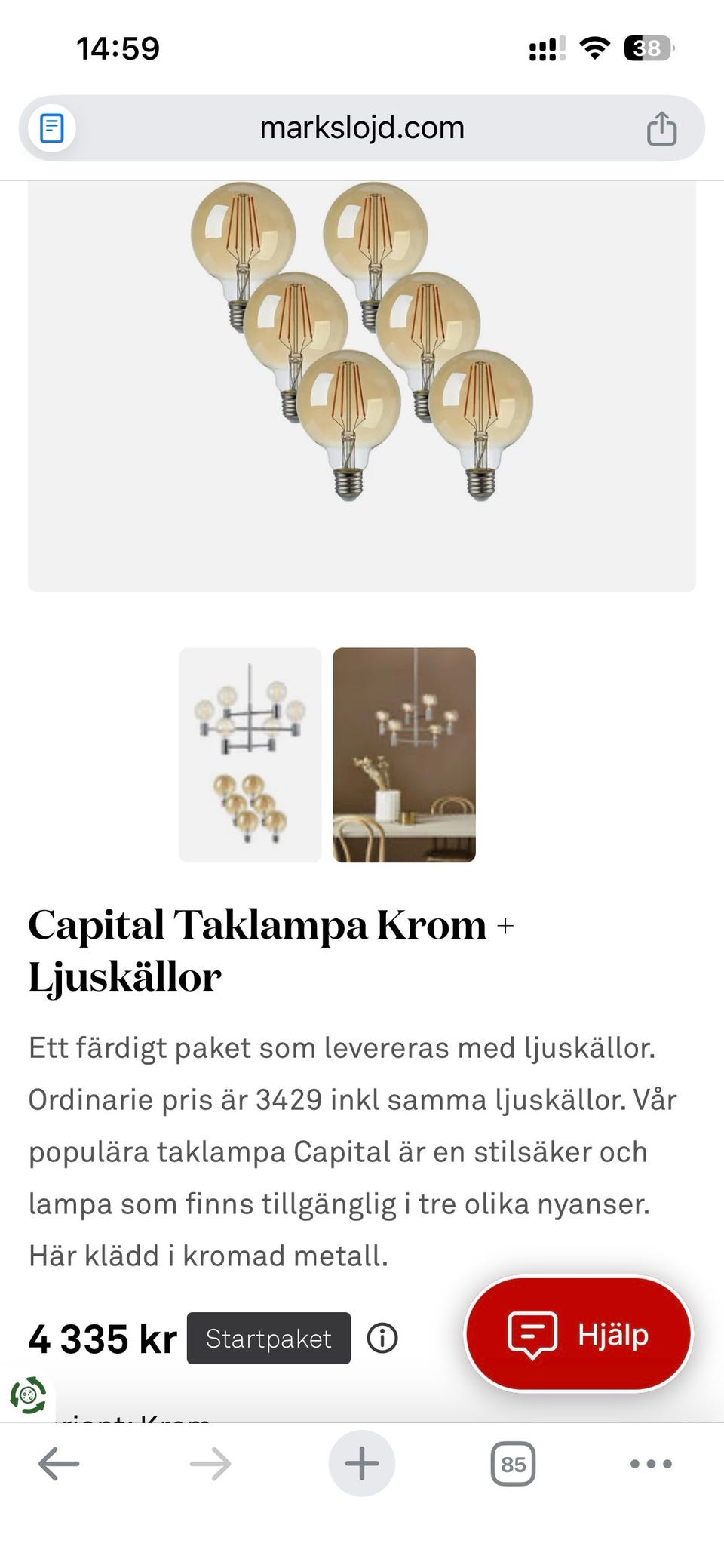Tap the address bar showing markslojd.com
The width and height of the screenshot is (724, 1568).
point(362,128)
